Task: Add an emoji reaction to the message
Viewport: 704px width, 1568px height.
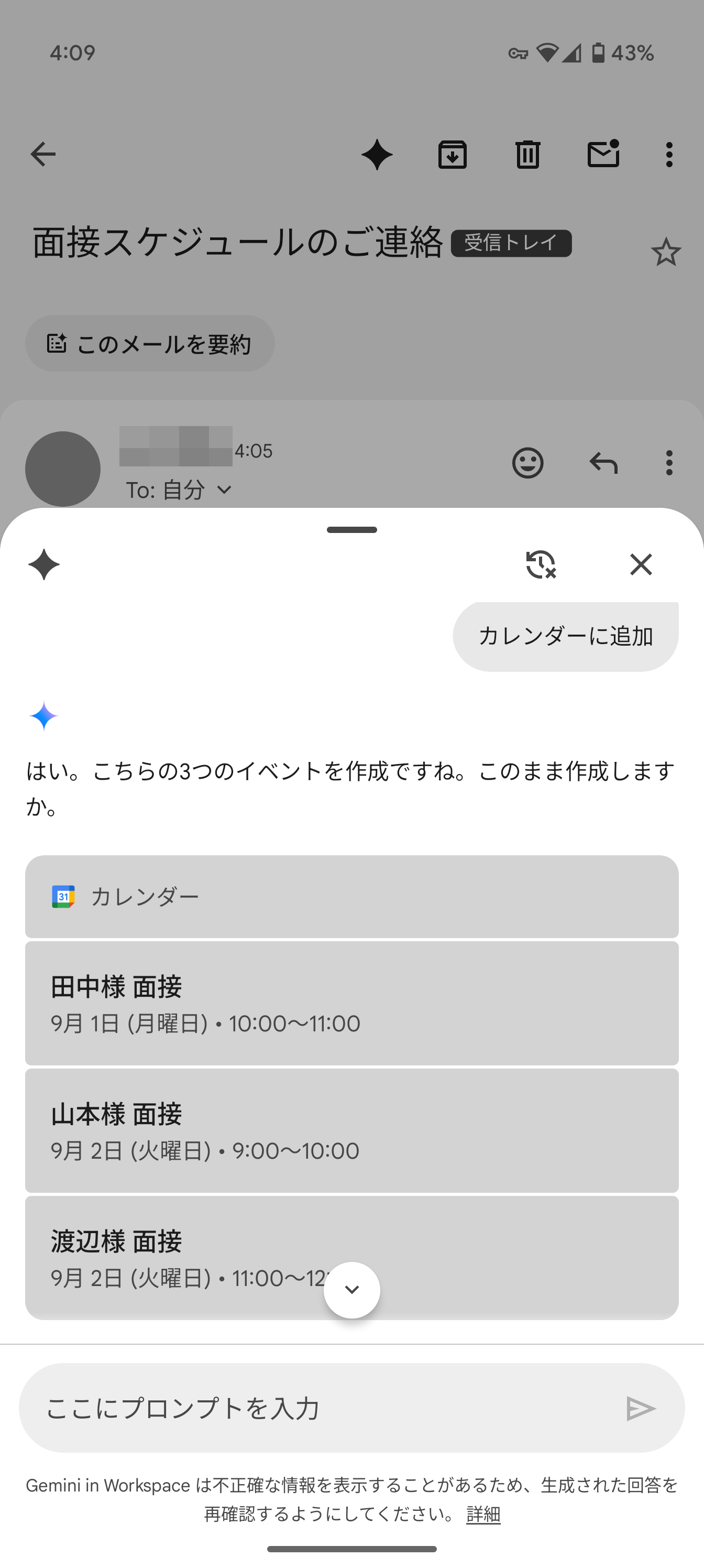Action: [x=527, y=463]
